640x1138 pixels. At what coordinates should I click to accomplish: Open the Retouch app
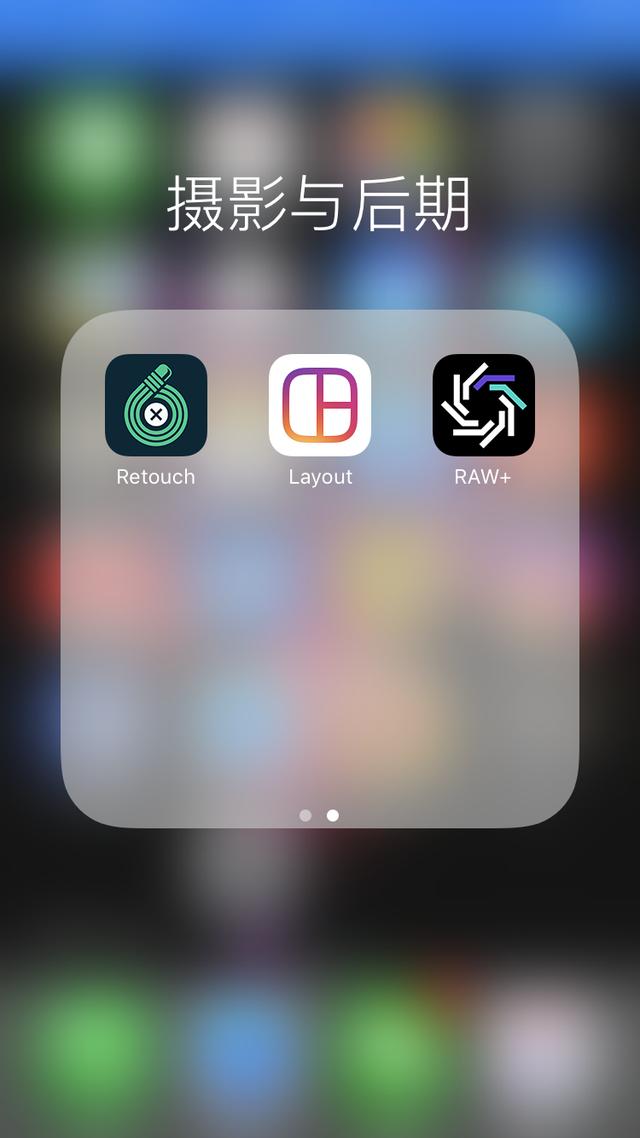pos(156,405)
